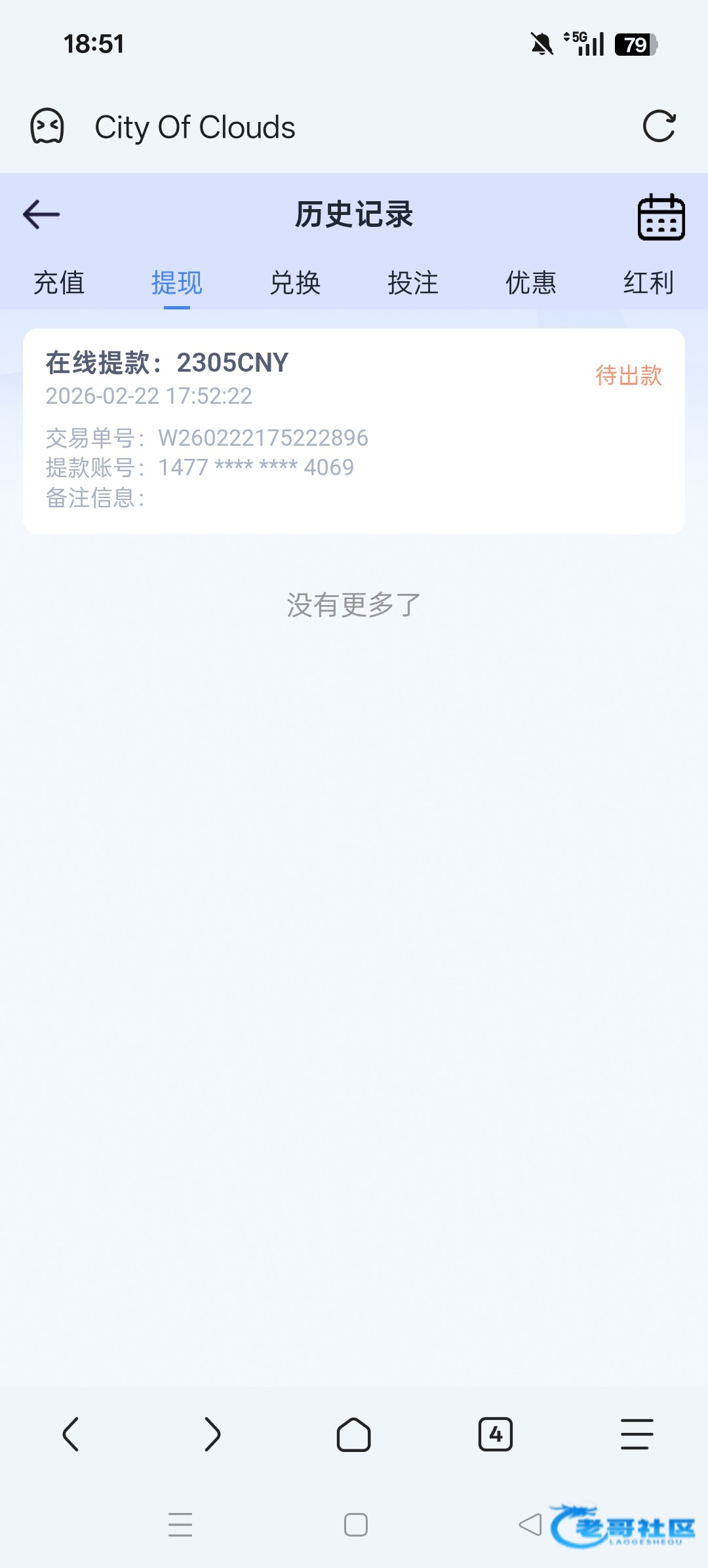This screenshot has width=708, height=1568.
Task: View the 优惠 tab
Action: (531, 283)
